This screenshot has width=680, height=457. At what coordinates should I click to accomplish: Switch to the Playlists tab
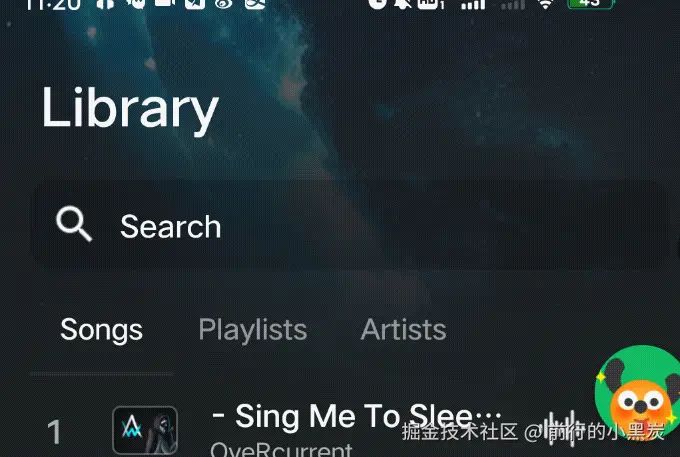[x=252, y=329]
